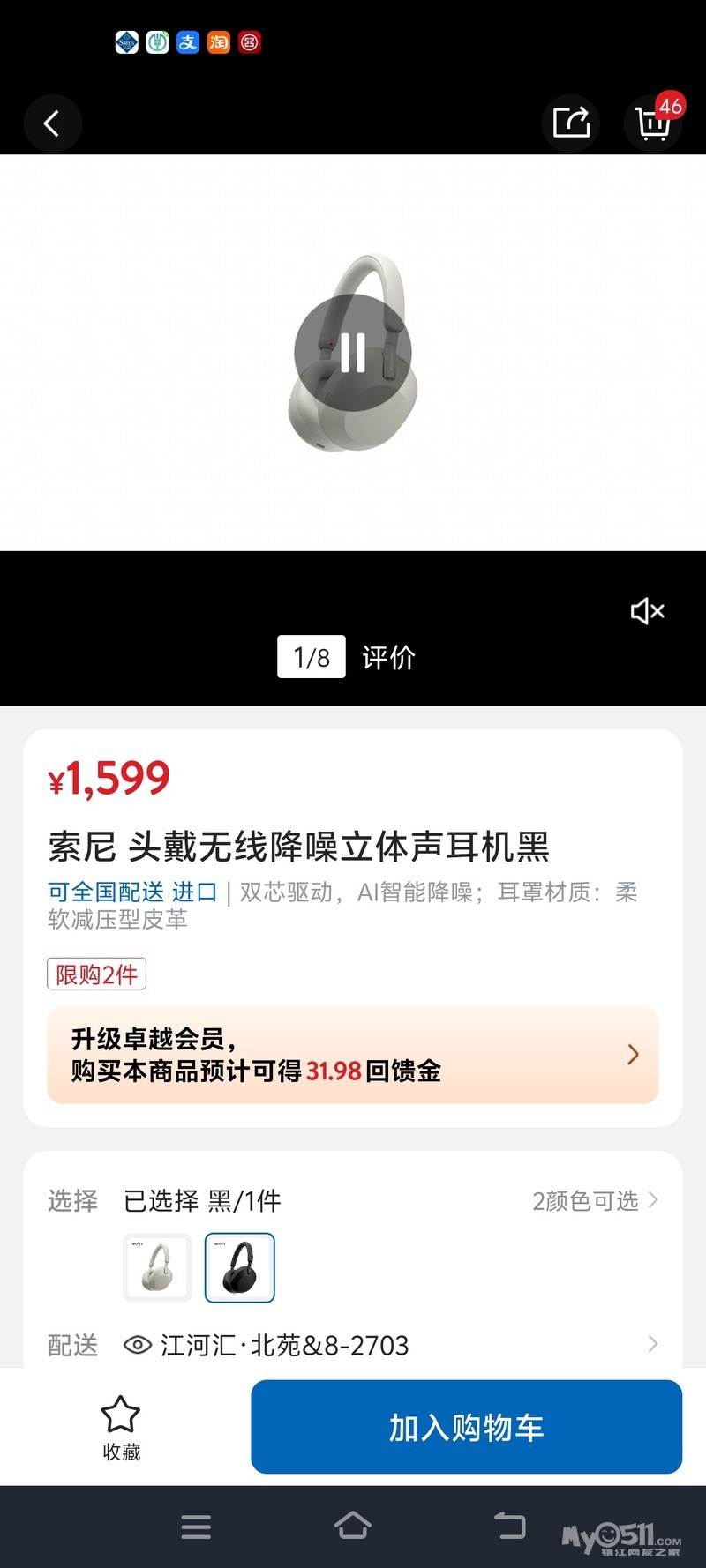Go back using the top-left arrow
Viewport: 706px width, 1568px height.
(52, 123)
